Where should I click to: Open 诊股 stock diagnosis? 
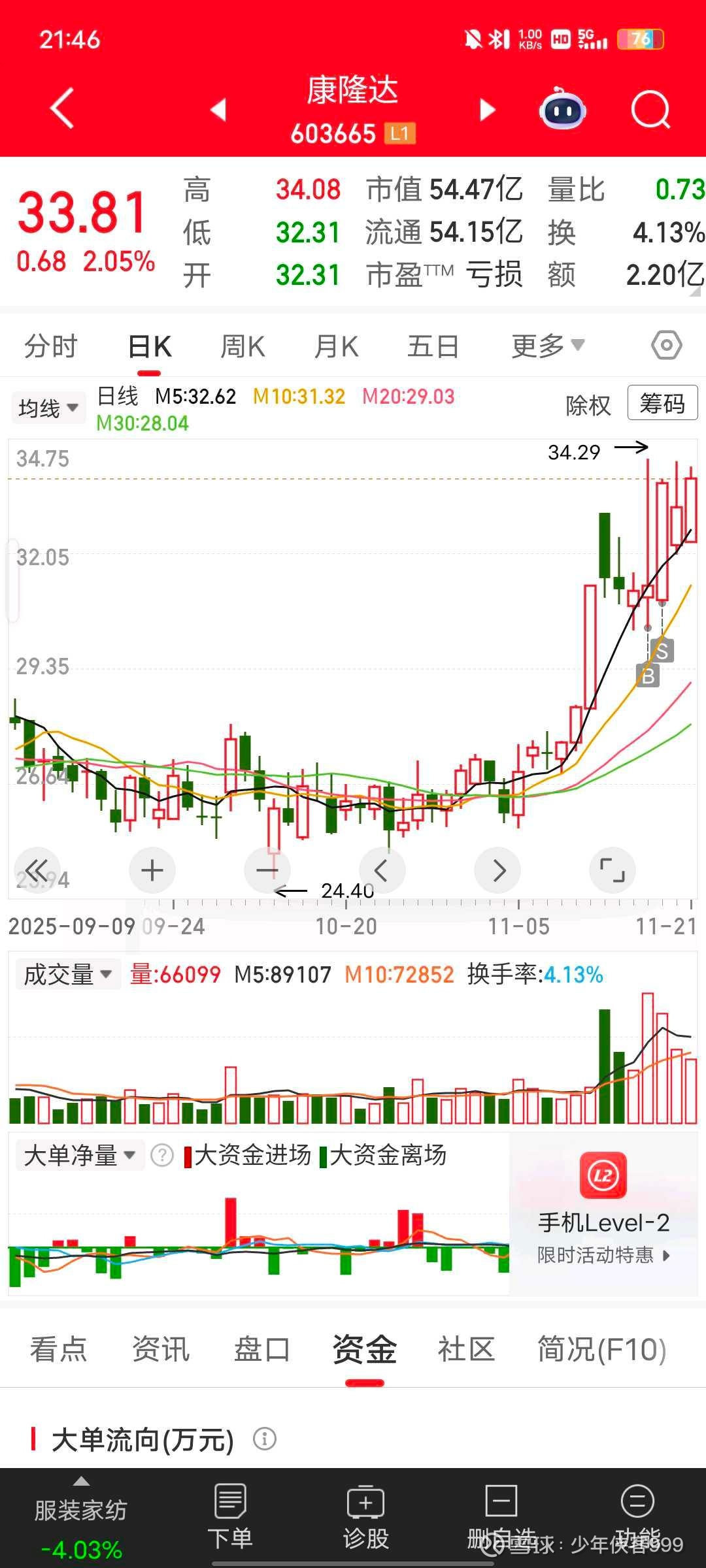[x=365, y=1517]
